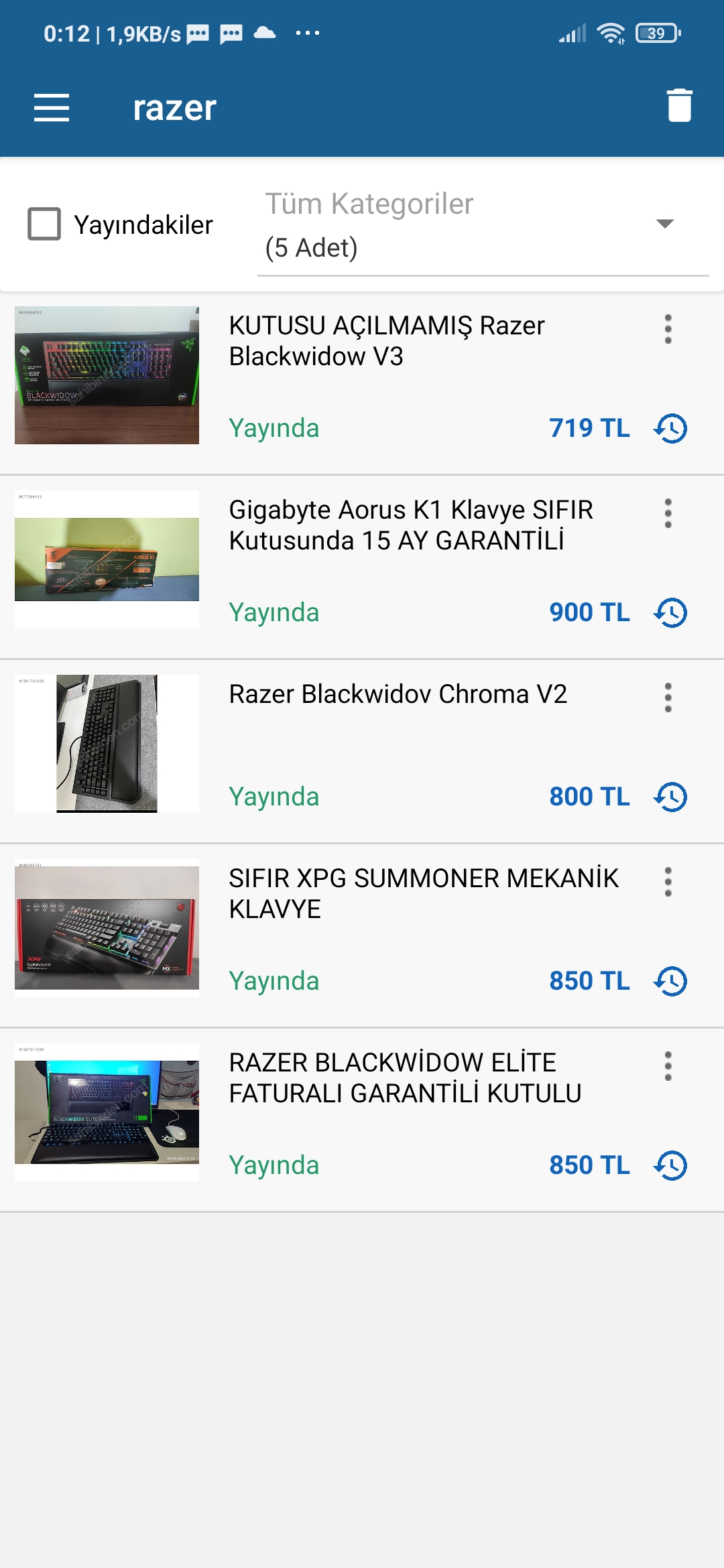View price history of the 800 TL listing
The image size is (724, 1568).
(671, 797)
